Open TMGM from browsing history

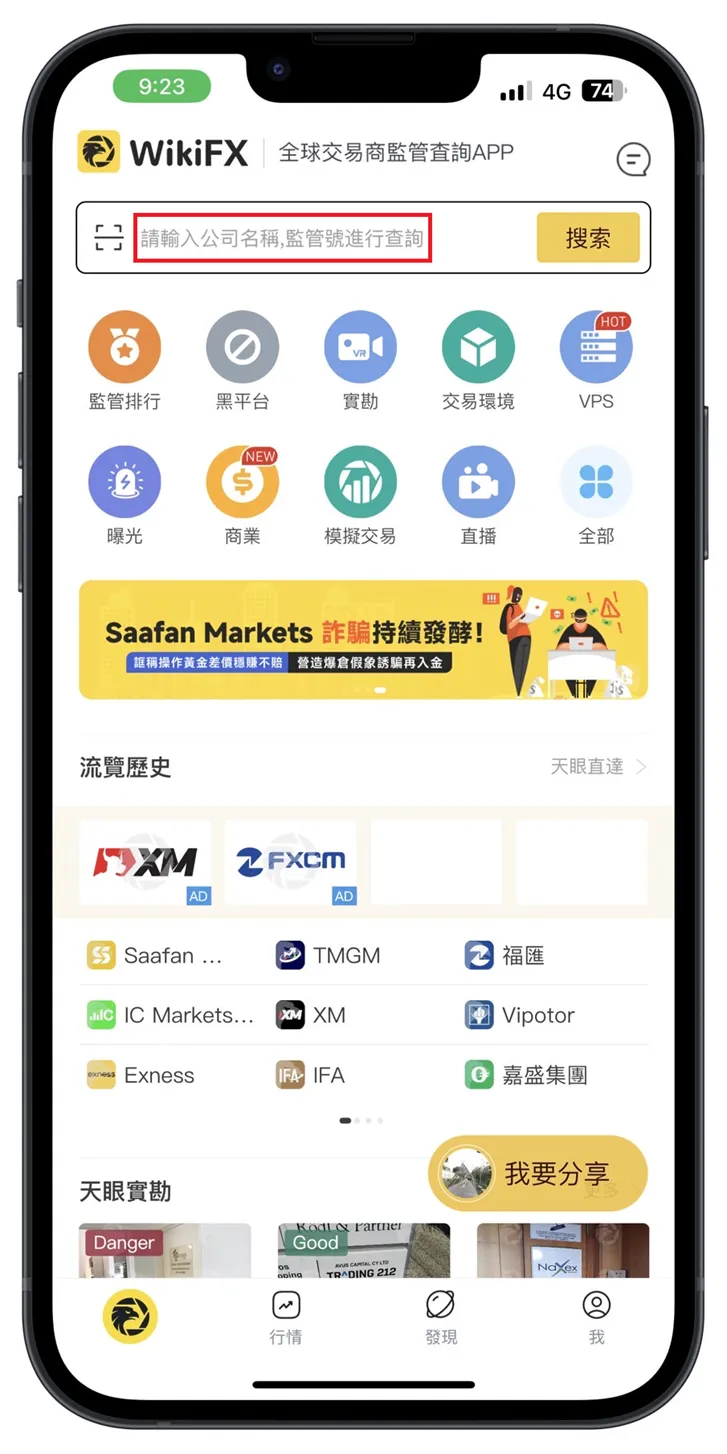(x=329, y=955)
